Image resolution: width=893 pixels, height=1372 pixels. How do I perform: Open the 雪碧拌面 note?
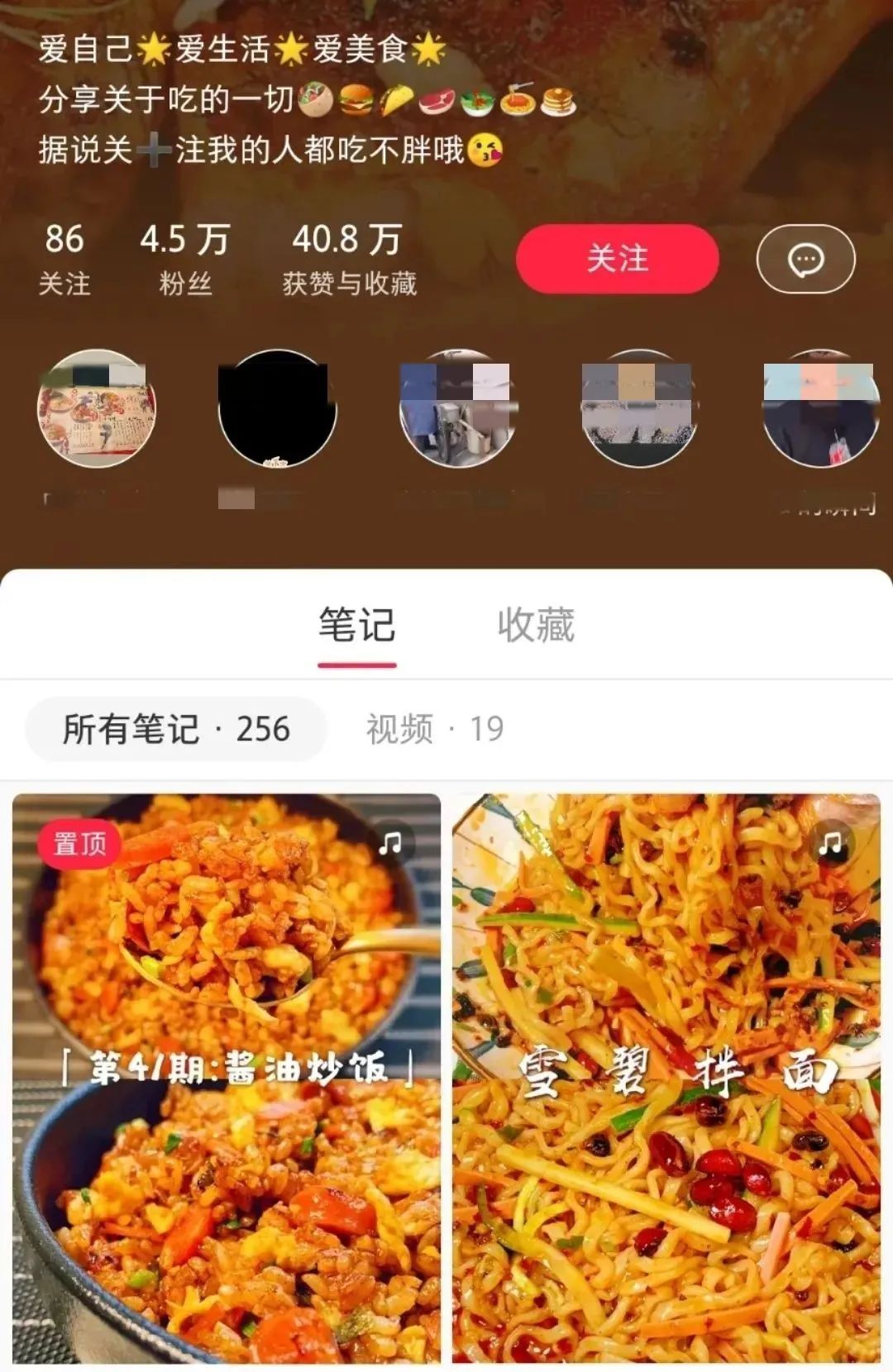[x=666, y=1074]
